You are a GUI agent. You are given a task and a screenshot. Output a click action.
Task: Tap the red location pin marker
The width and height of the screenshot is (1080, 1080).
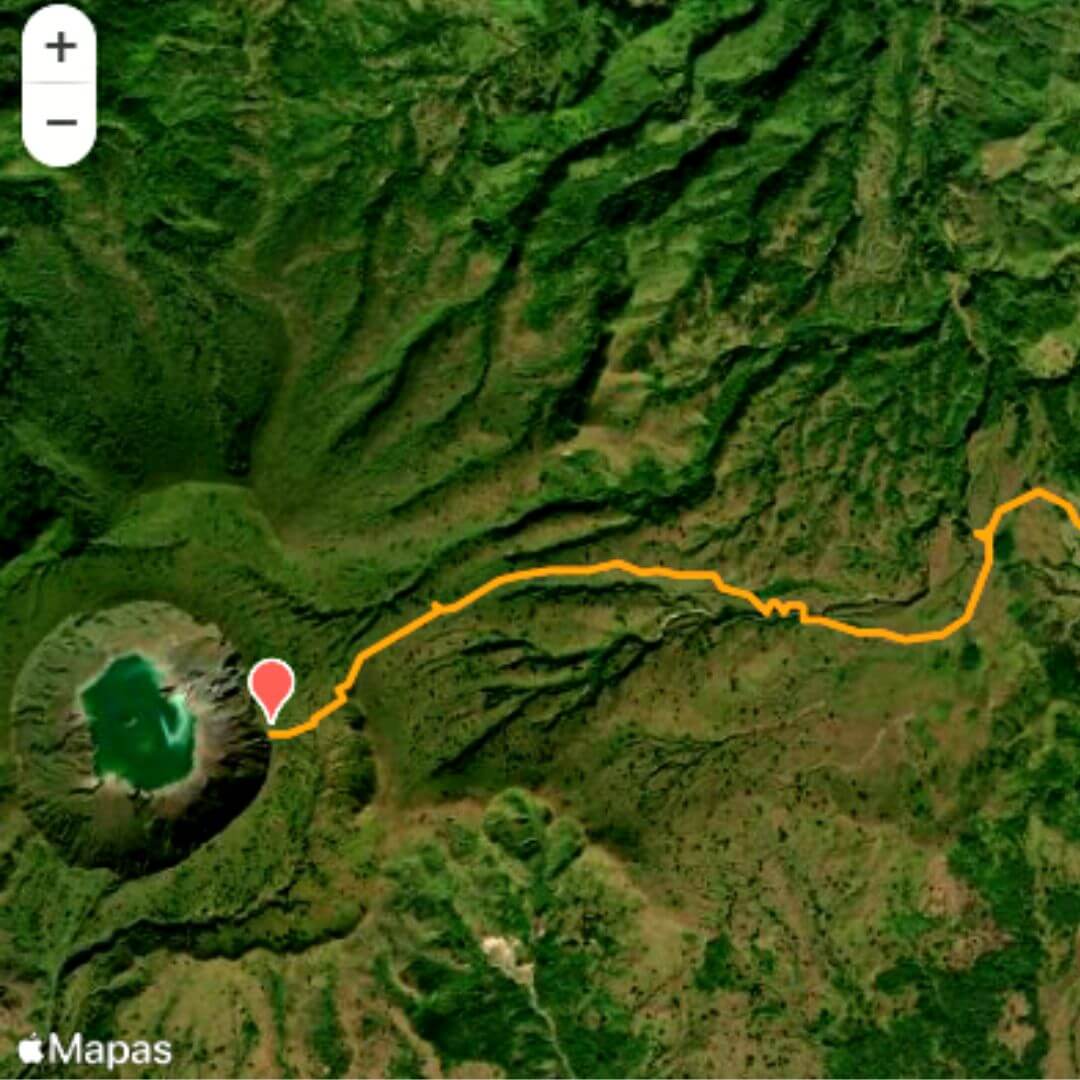tap(271, 686)
